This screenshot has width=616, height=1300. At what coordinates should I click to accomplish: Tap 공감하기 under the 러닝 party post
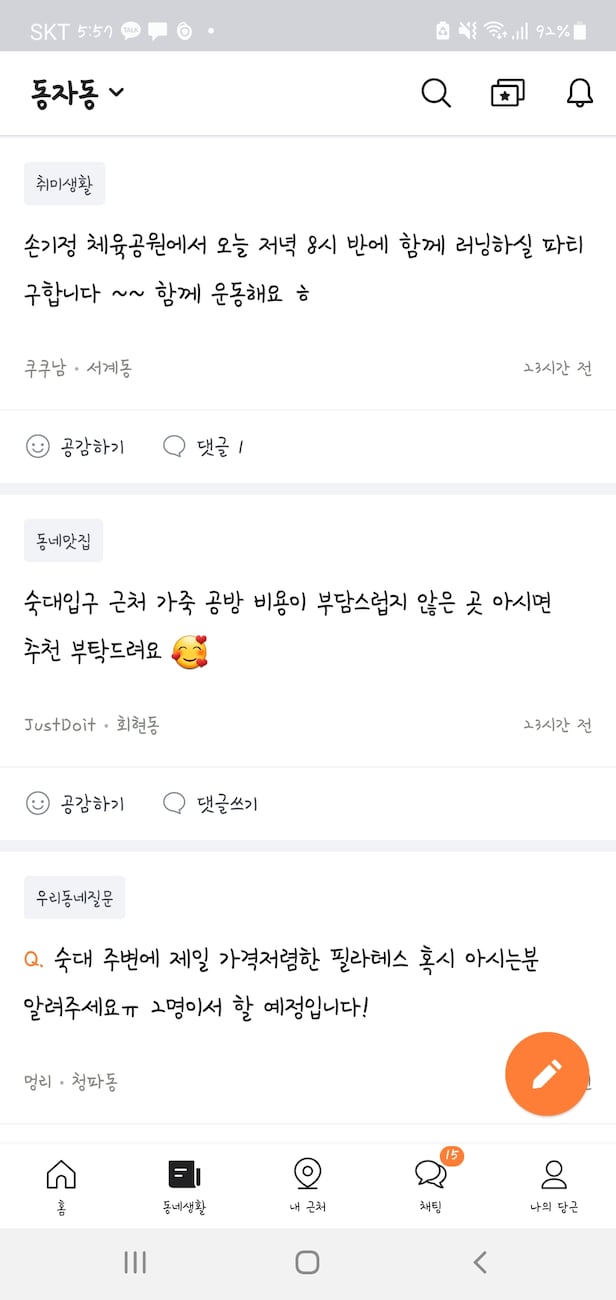coord(75,447)
